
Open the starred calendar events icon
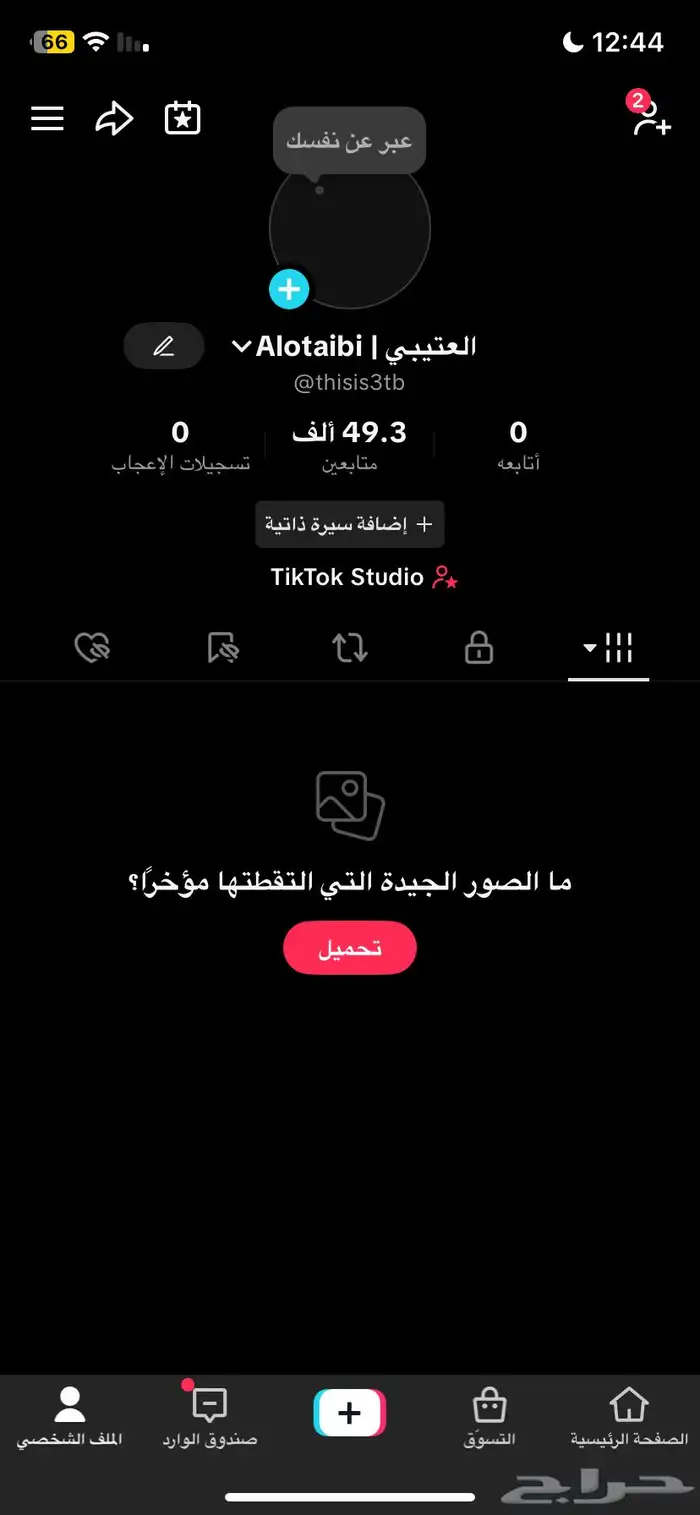(183, 119)
